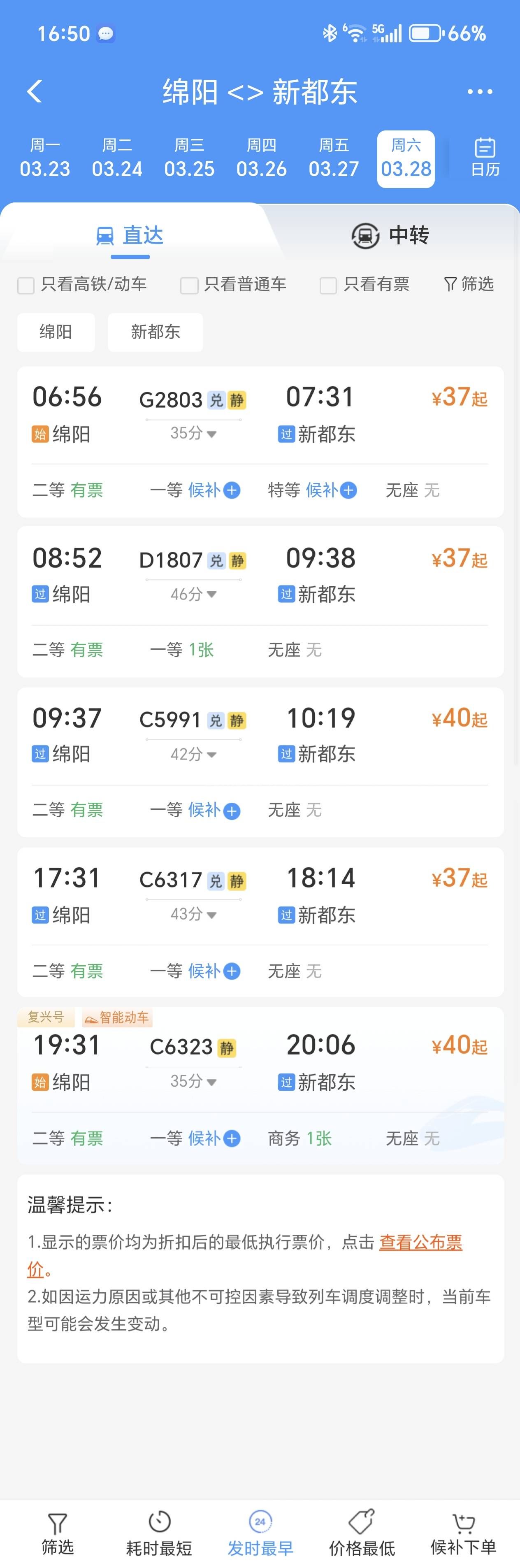Check the 只看普通车 box
520x1568 pixels.
coord(189,285)
